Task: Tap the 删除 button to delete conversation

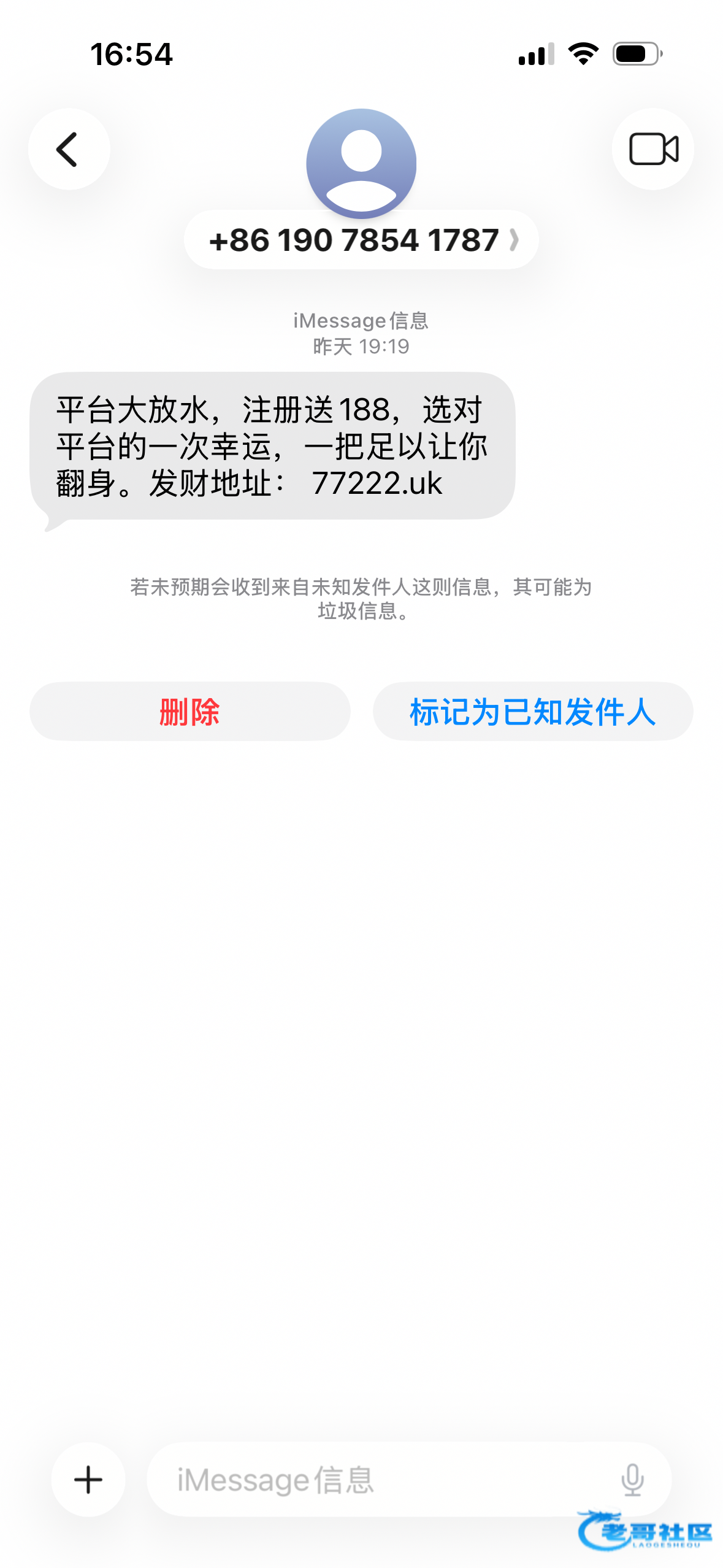Action: pyautogui.click(x=189, y=712)
